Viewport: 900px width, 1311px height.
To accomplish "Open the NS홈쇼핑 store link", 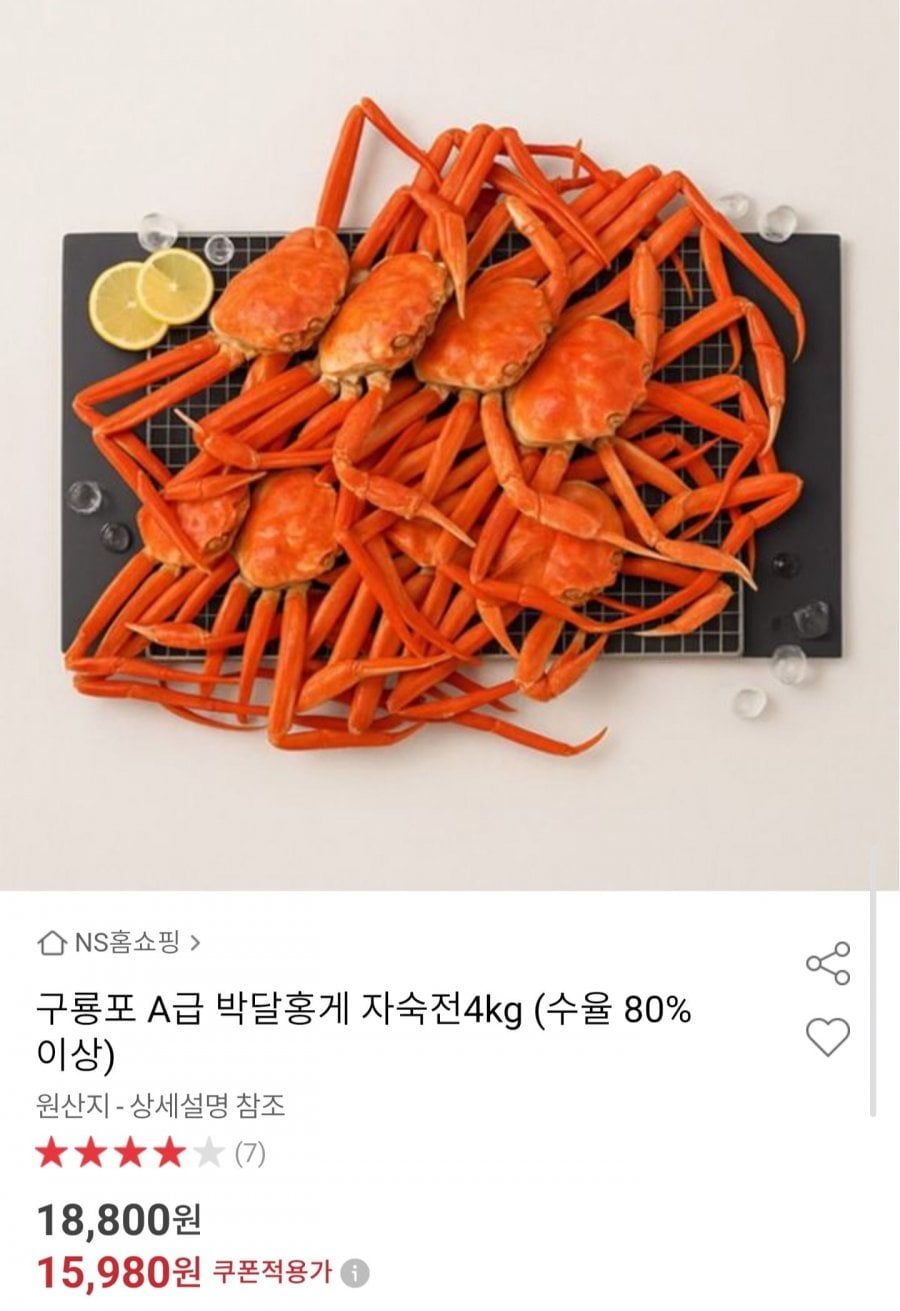I will point(118,942).
